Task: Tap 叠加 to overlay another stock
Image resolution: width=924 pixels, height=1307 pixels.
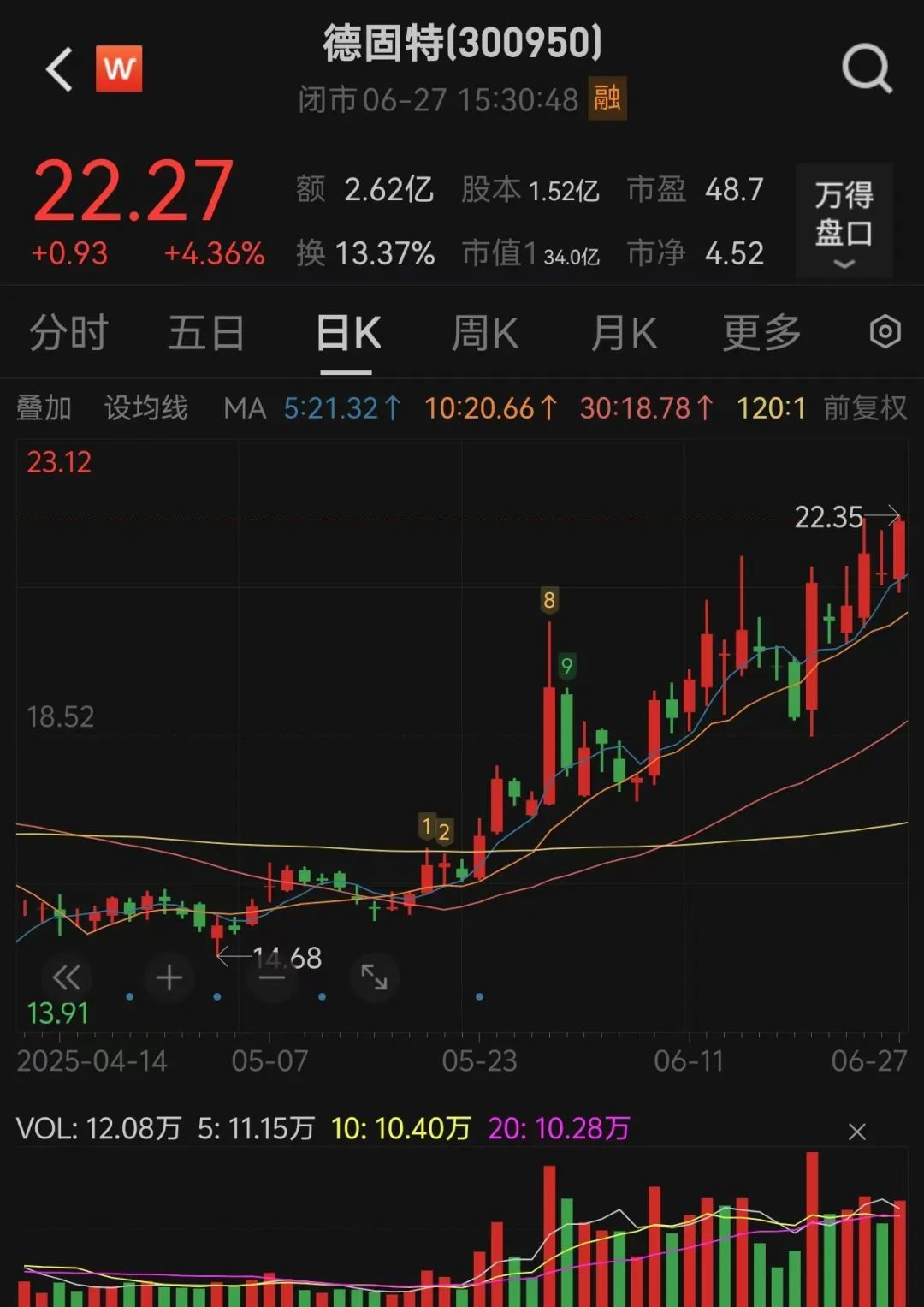Action: [44, 408]
